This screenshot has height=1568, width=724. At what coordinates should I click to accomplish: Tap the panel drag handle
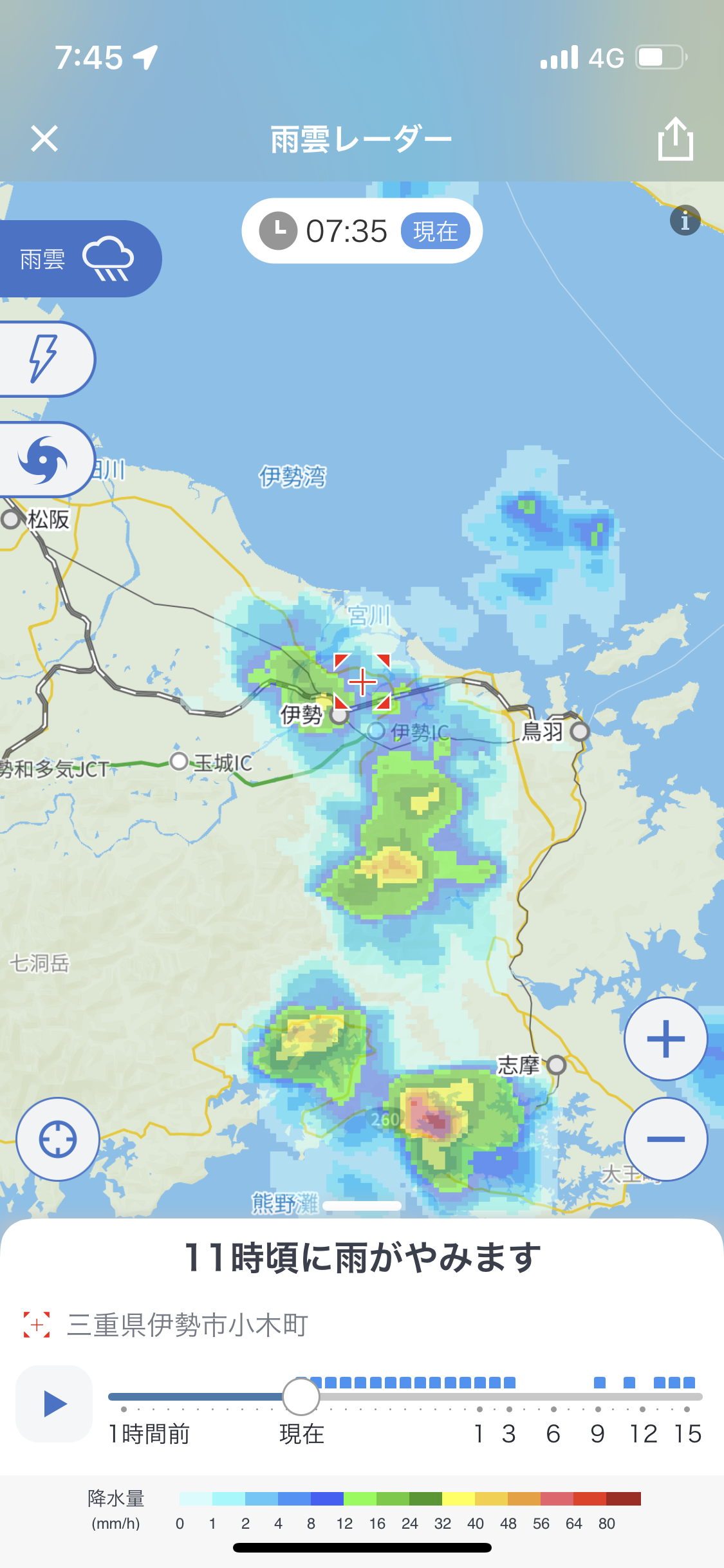(x=362, y=1206)
